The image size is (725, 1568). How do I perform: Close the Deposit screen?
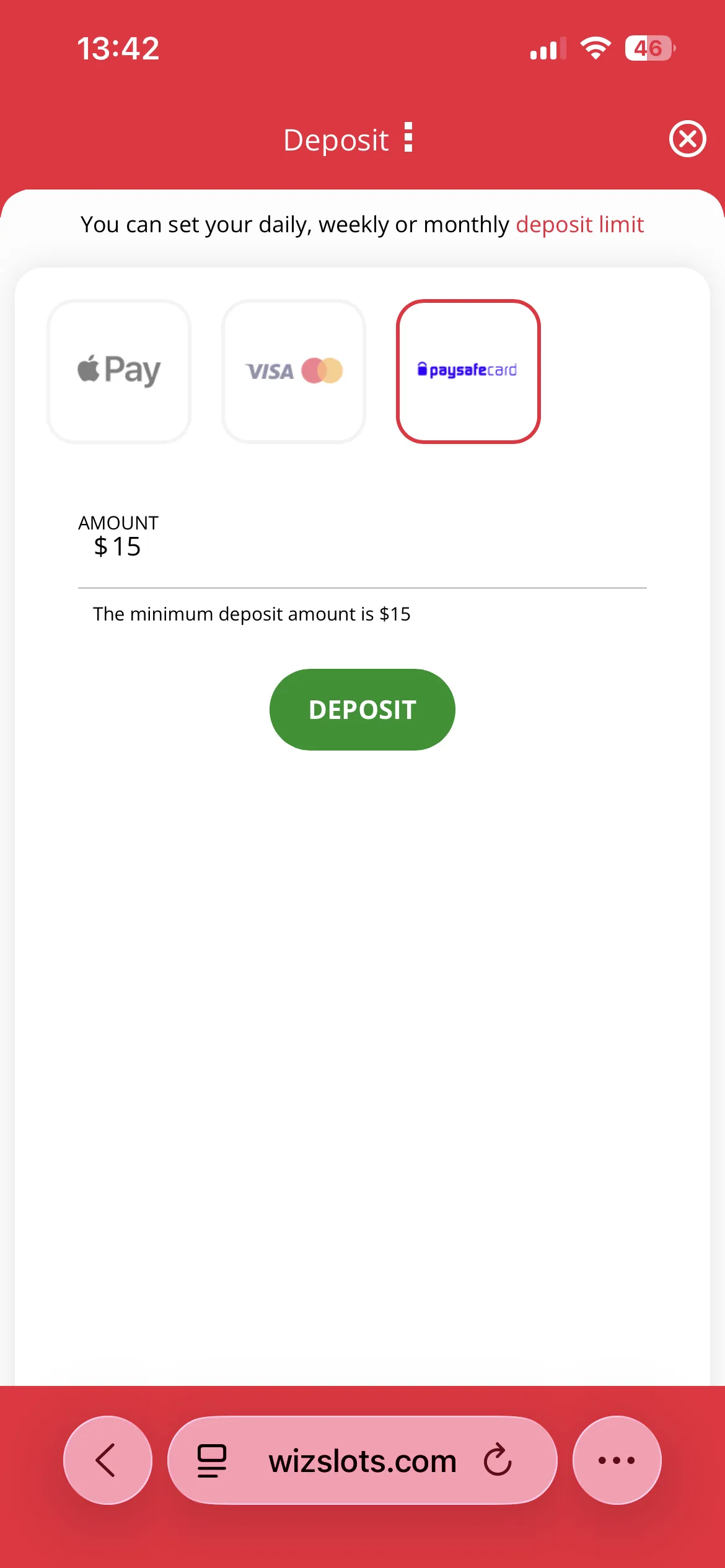click(x=687, y=139)
